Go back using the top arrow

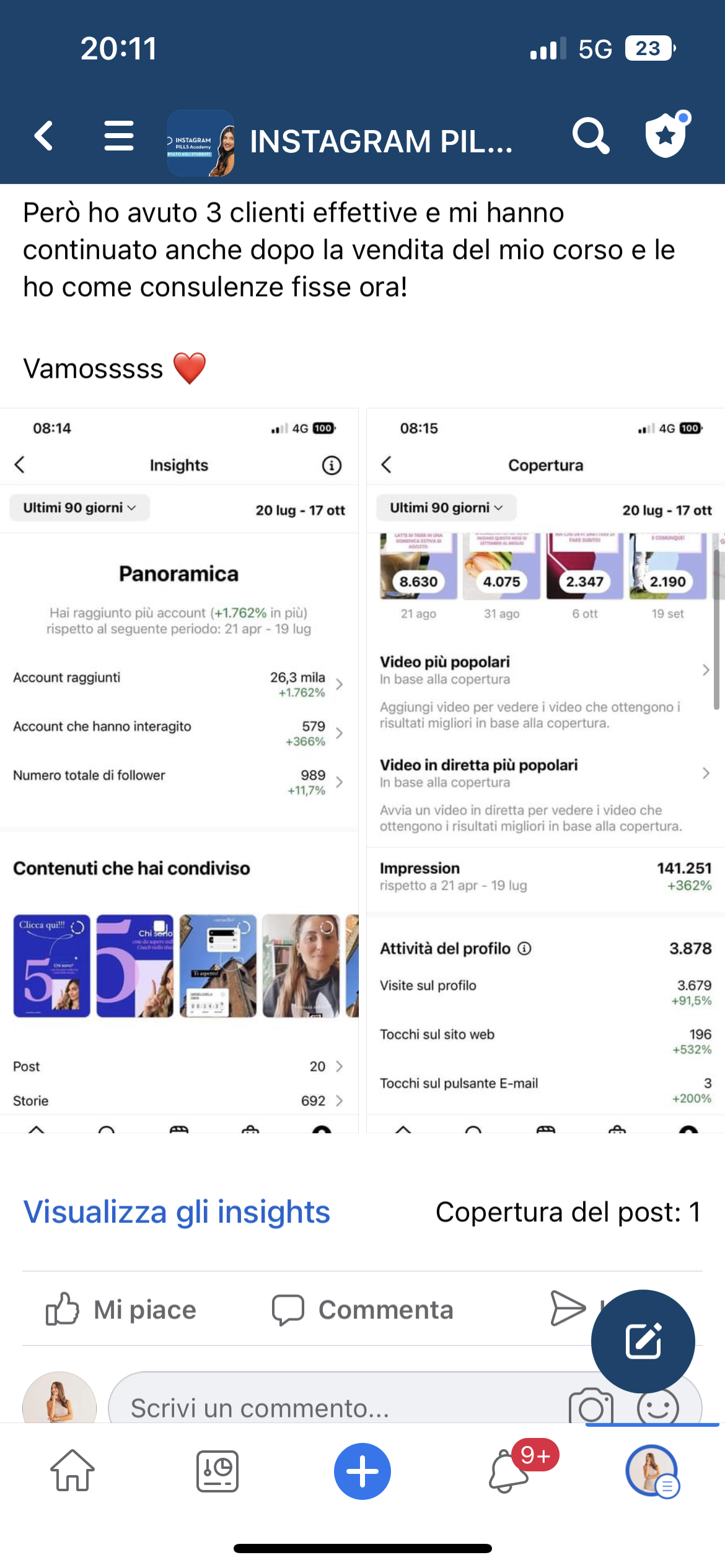coord(43,136)
